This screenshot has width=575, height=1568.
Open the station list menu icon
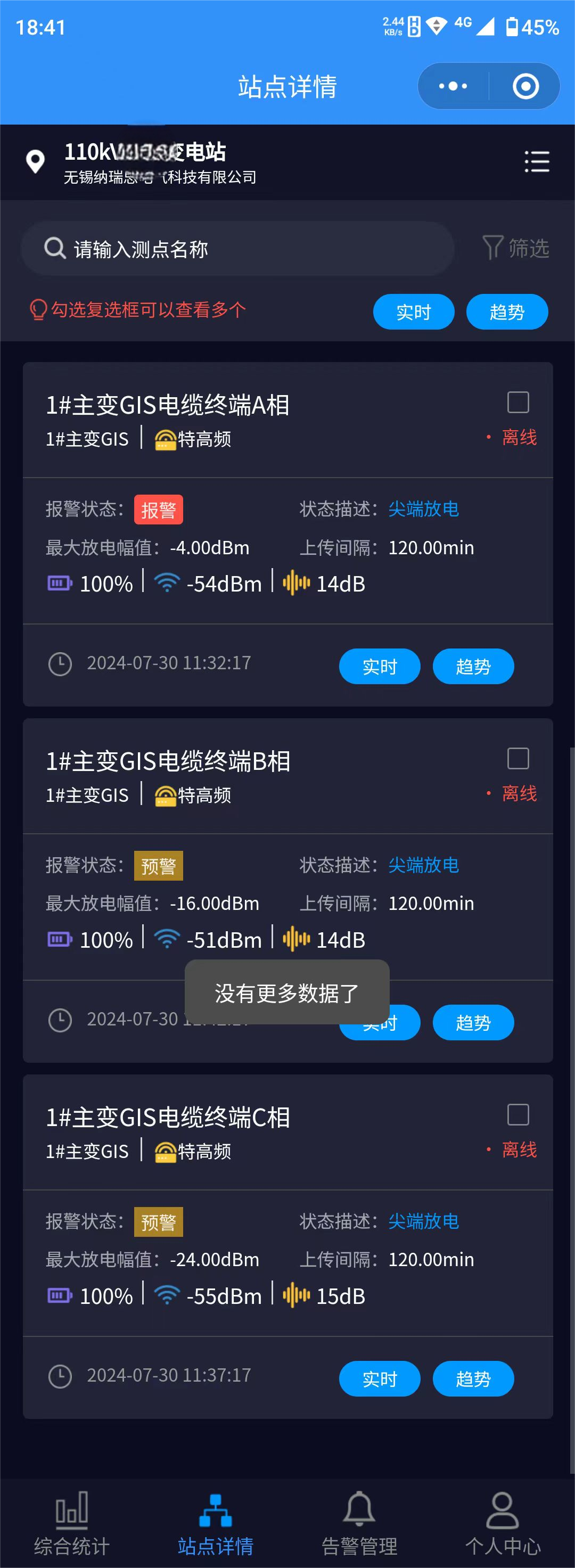(x=537, y=162)
